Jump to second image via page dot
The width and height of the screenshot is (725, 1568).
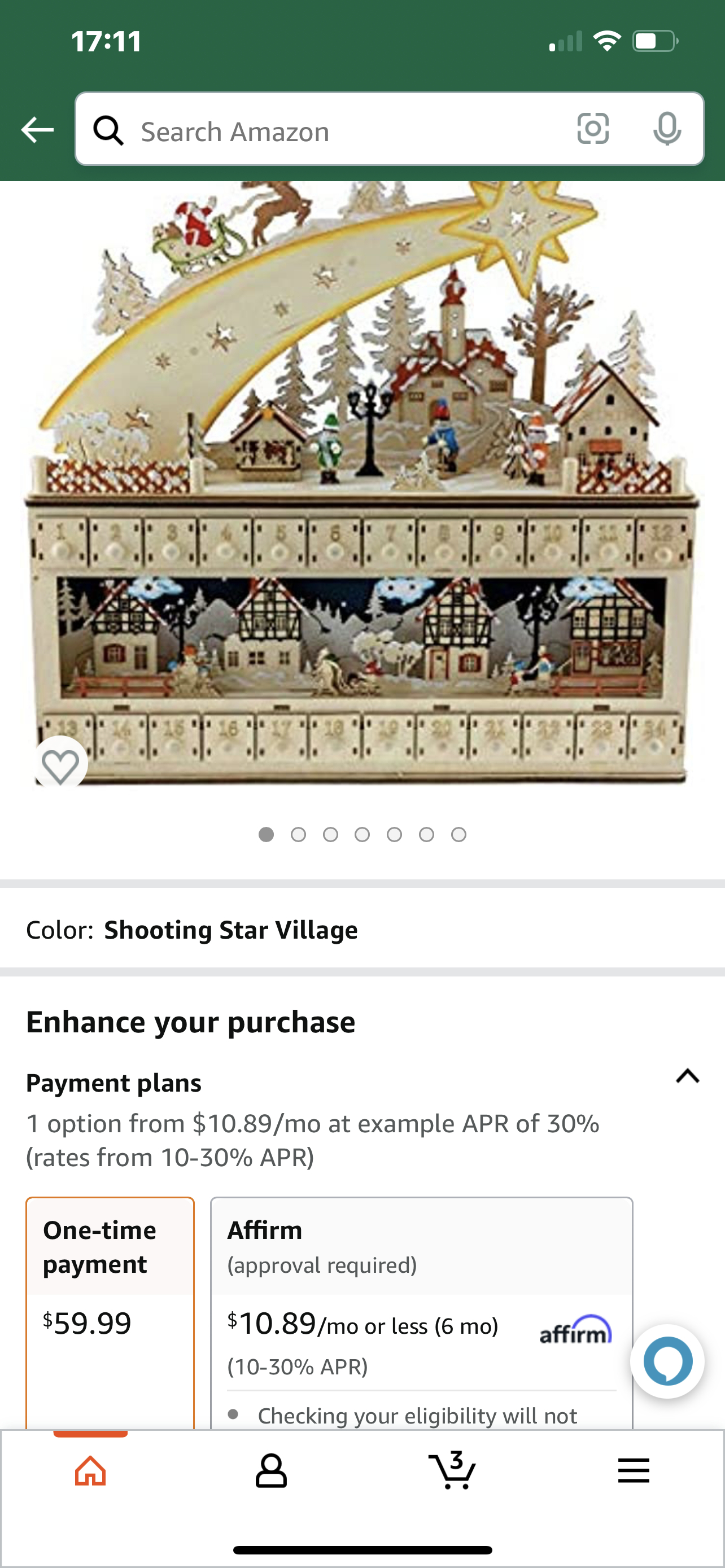coord(298,835)
